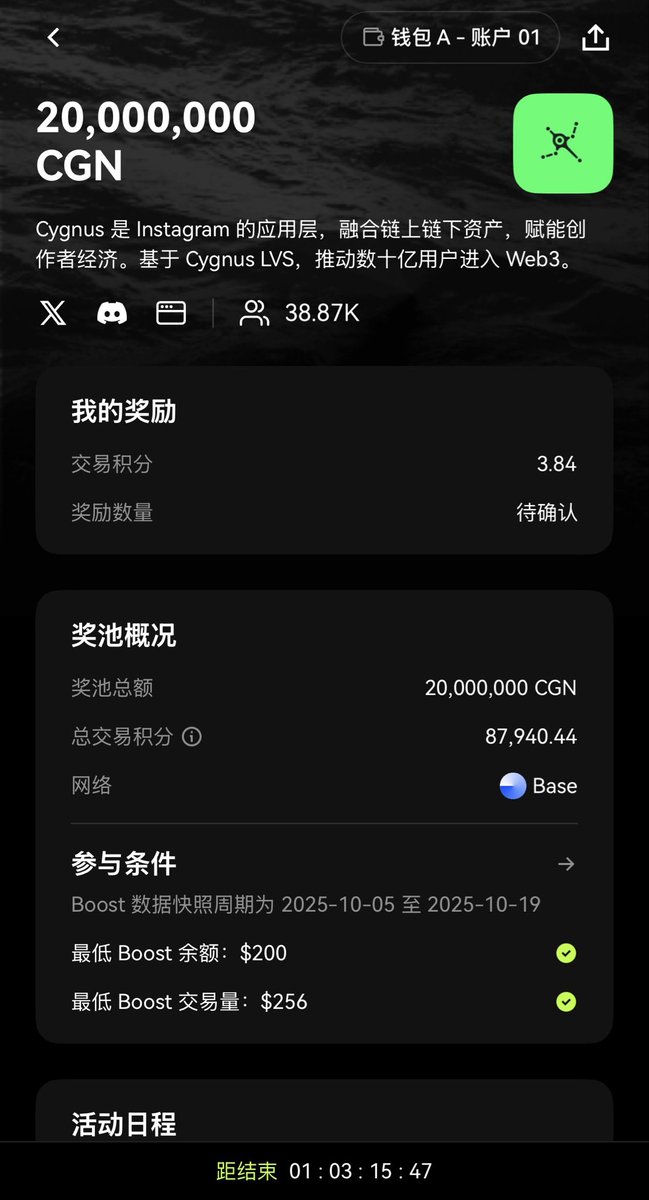Open 参与条件 details arrow
The image size is (649, 1200).
pyautogui.click(x=566, y=864)
